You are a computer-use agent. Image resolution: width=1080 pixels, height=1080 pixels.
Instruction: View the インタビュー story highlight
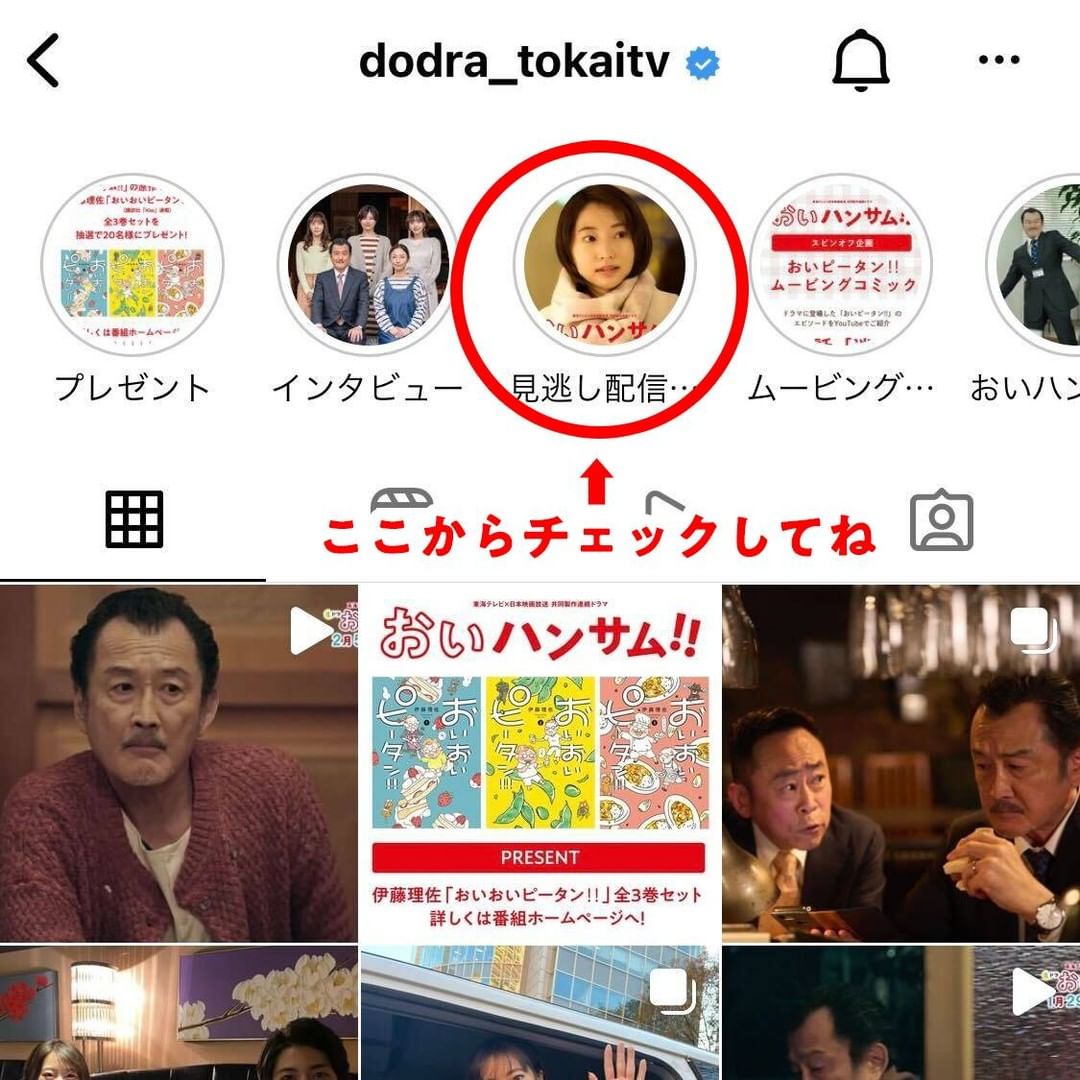click(367, 266)
